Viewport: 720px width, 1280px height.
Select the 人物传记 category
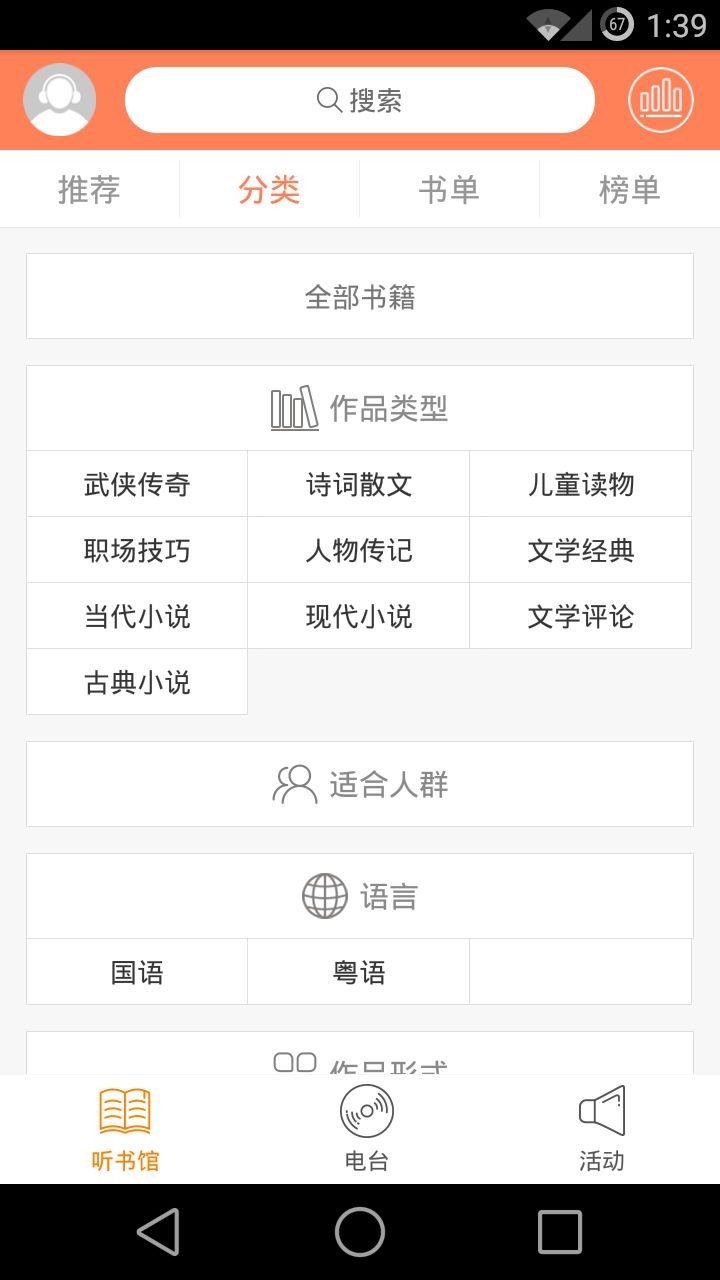pos(358,550)
